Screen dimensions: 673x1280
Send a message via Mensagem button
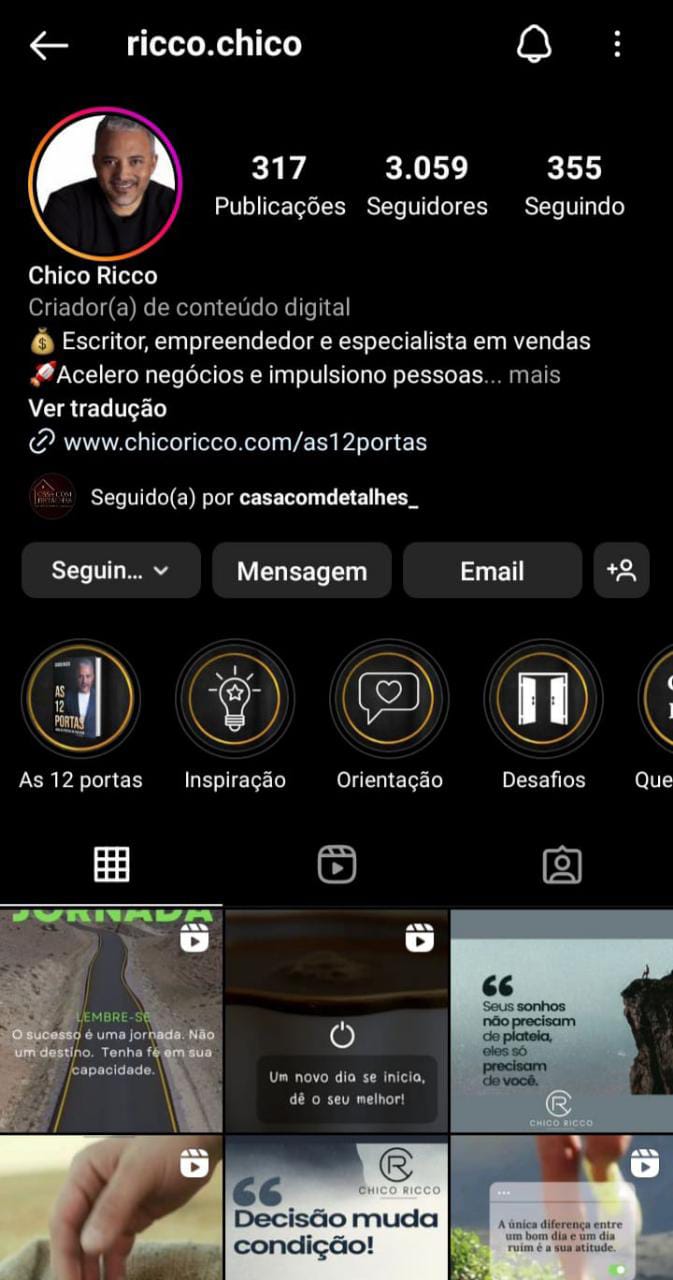[301, 570]
